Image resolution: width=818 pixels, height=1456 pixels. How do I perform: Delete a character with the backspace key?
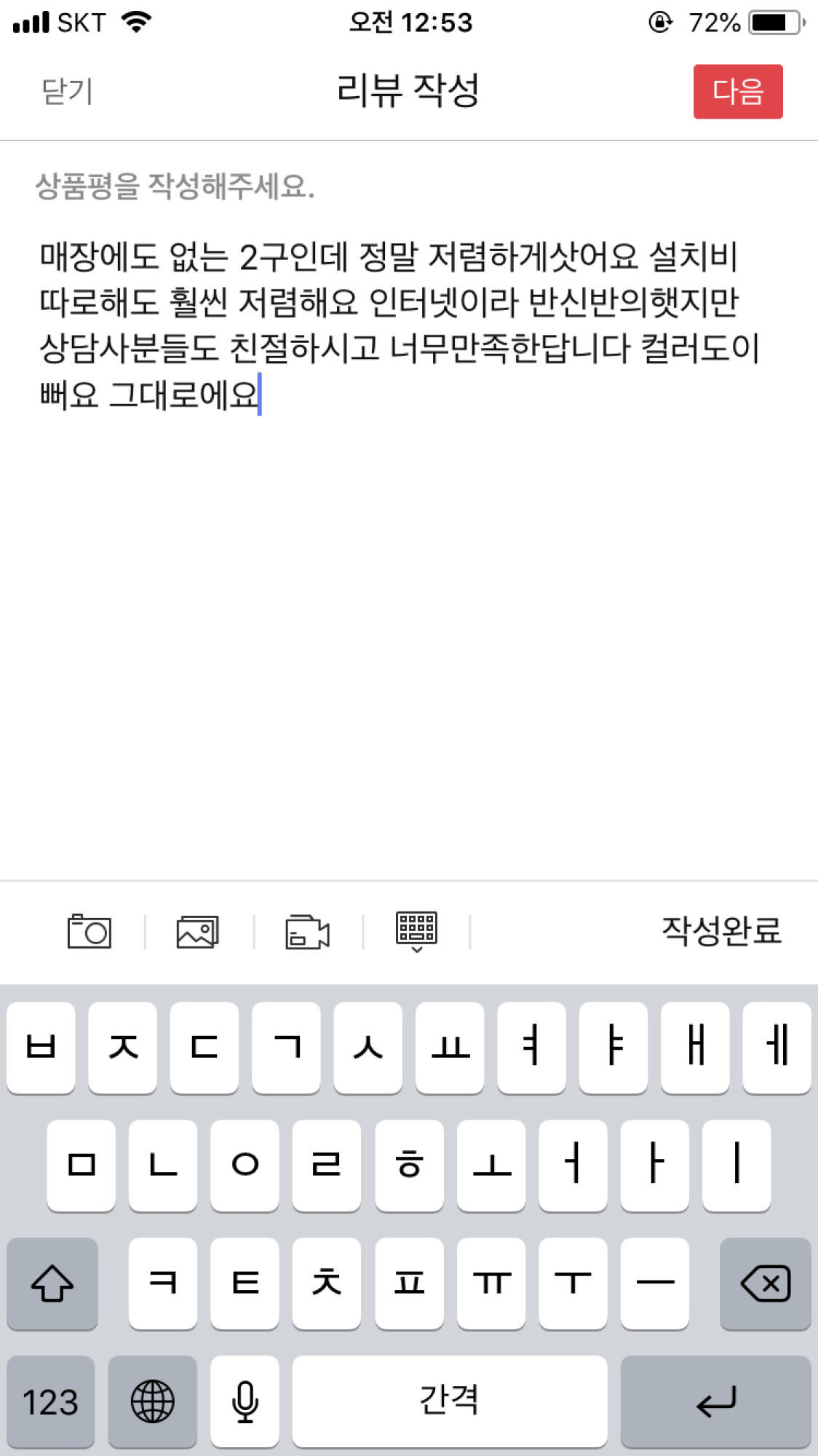(x=764, y=1283)
